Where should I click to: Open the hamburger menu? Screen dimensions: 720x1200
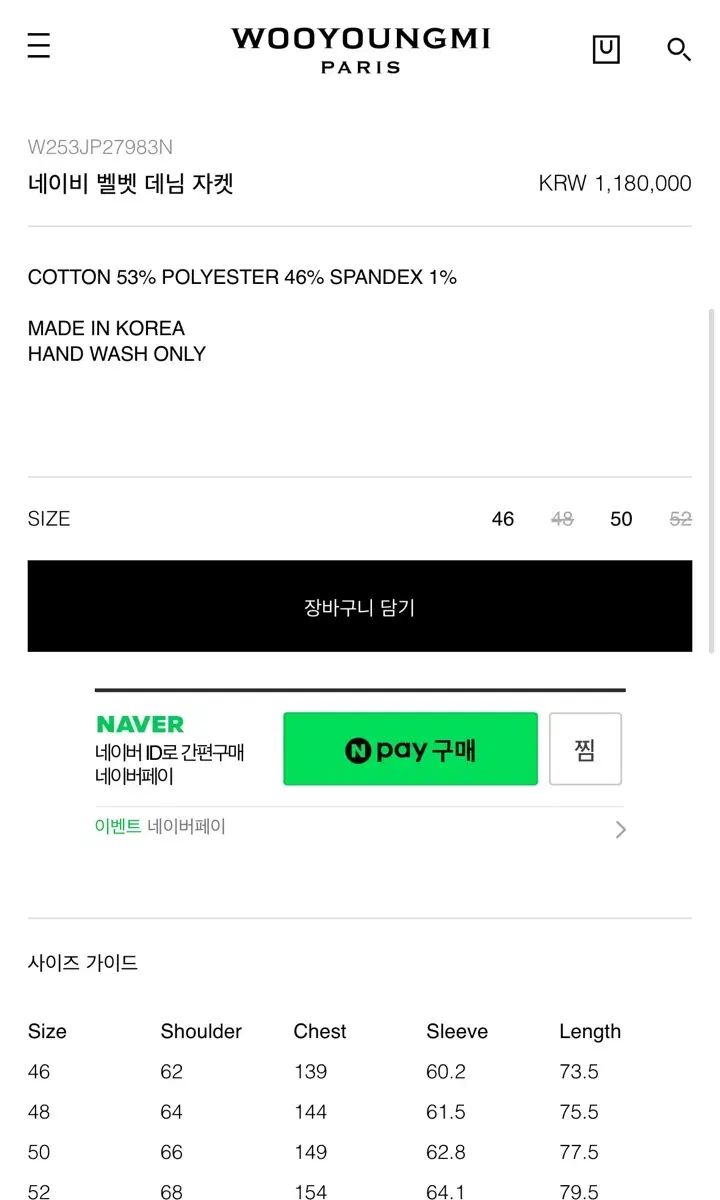39,46
